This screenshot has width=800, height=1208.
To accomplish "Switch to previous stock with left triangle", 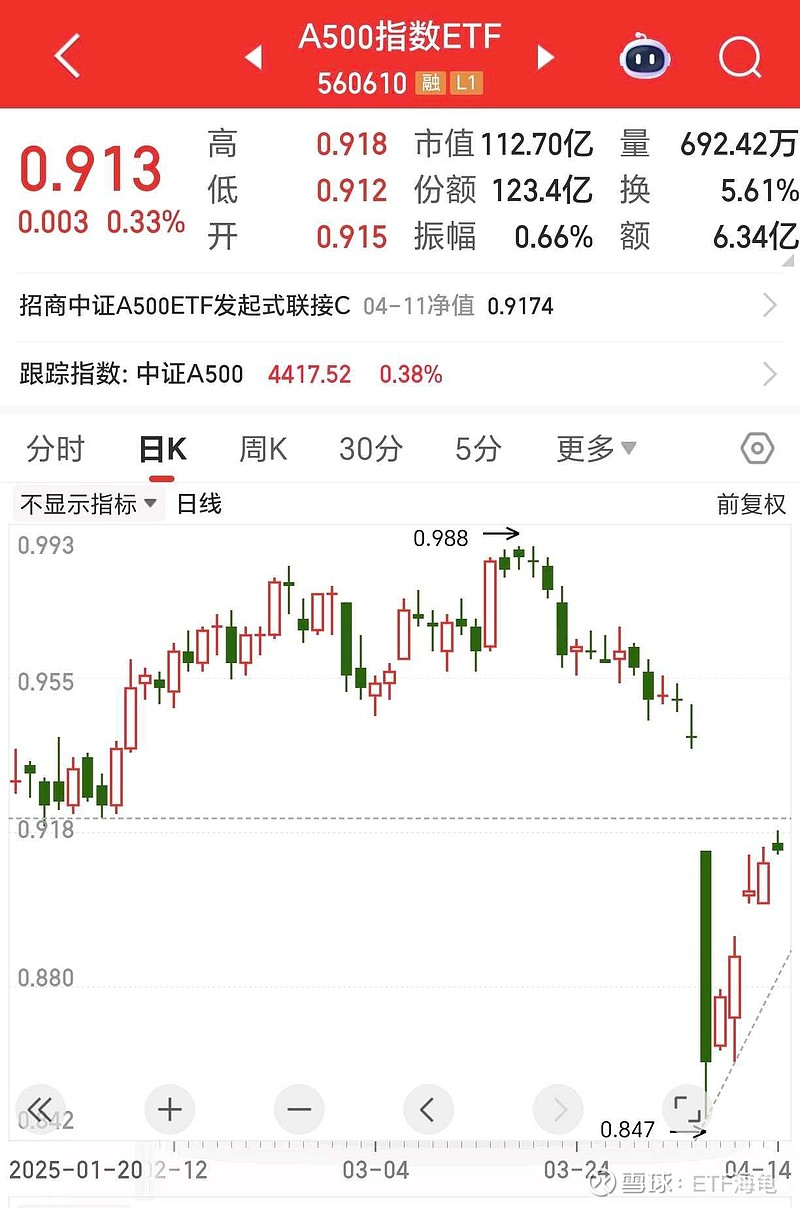I will coord(253,57).
